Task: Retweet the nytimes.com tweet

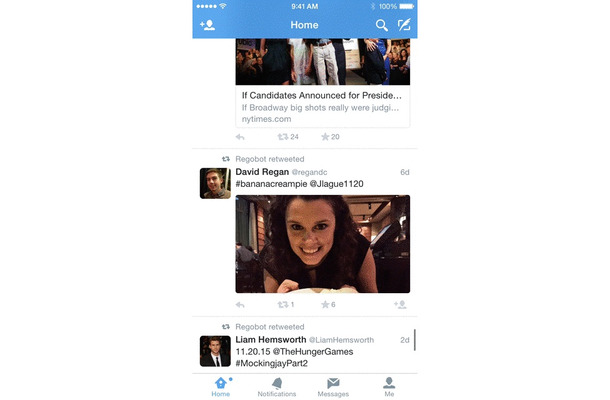Action: (283, 137)
